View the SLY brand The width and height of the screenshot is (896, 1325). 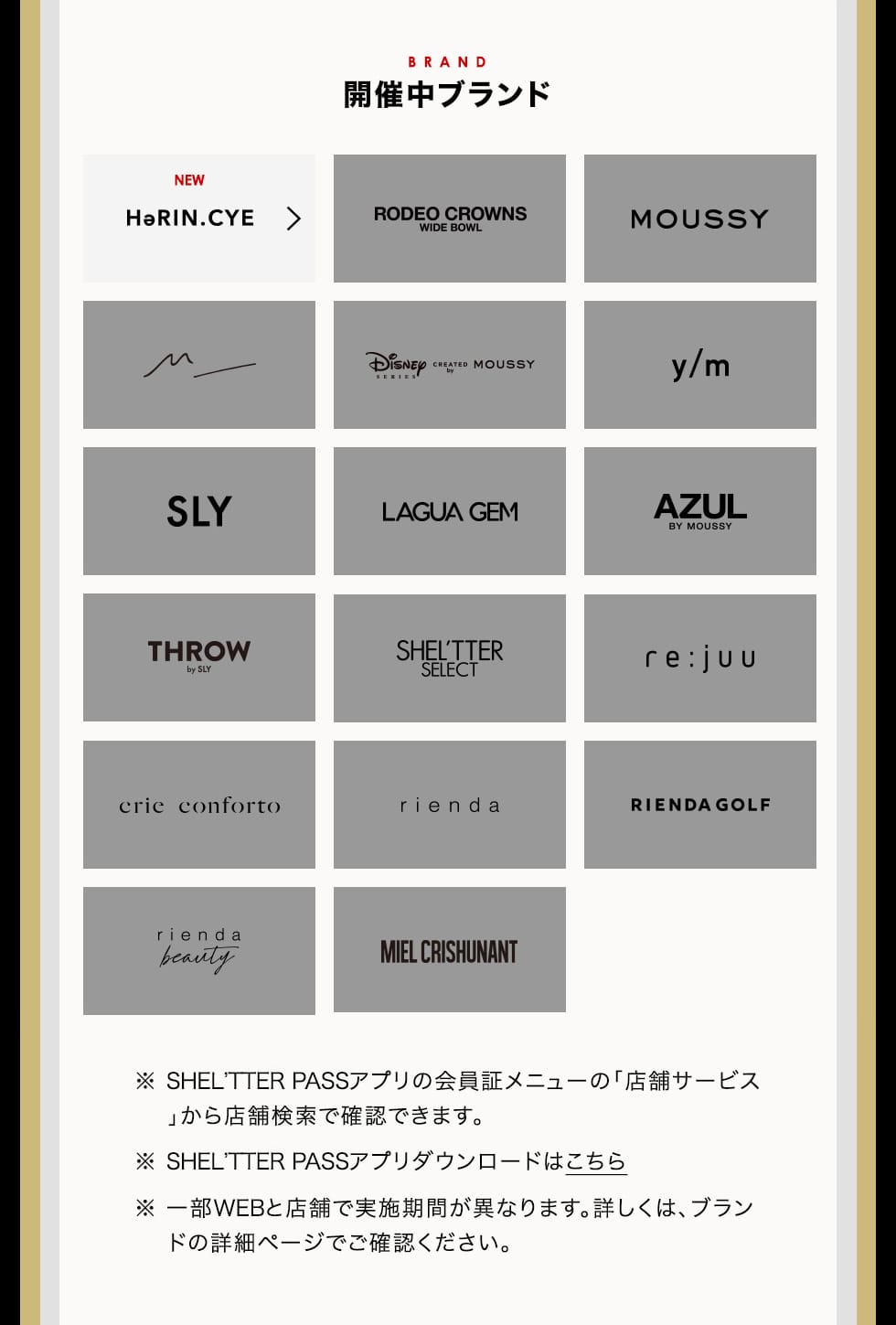198,510
